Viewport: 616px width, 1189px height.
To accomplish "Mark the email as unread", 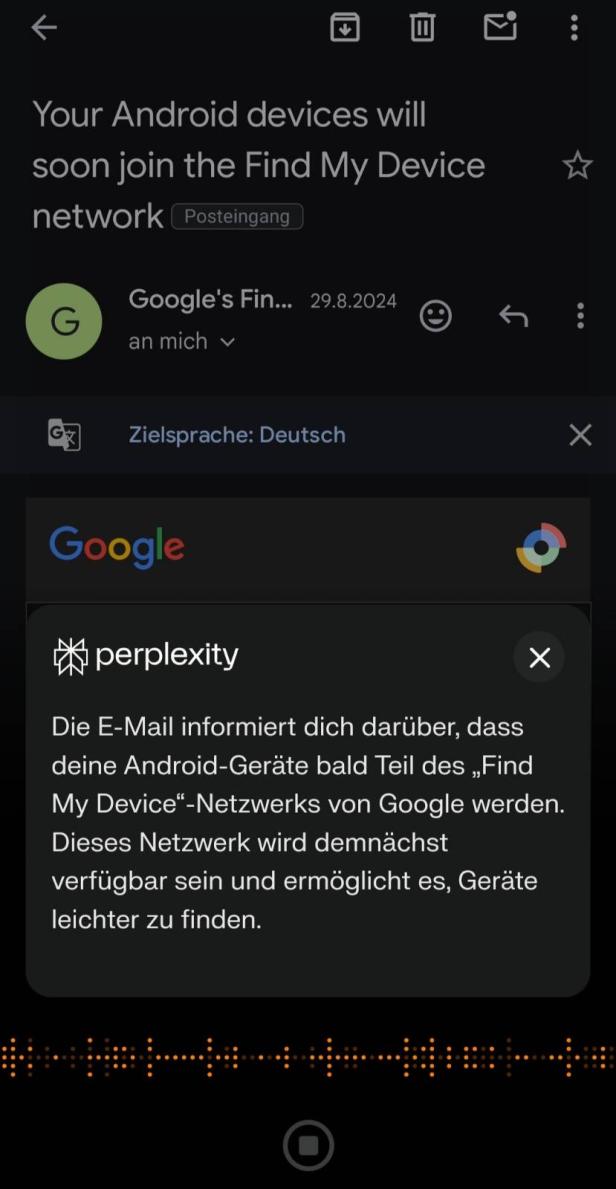I will [501, 27].
